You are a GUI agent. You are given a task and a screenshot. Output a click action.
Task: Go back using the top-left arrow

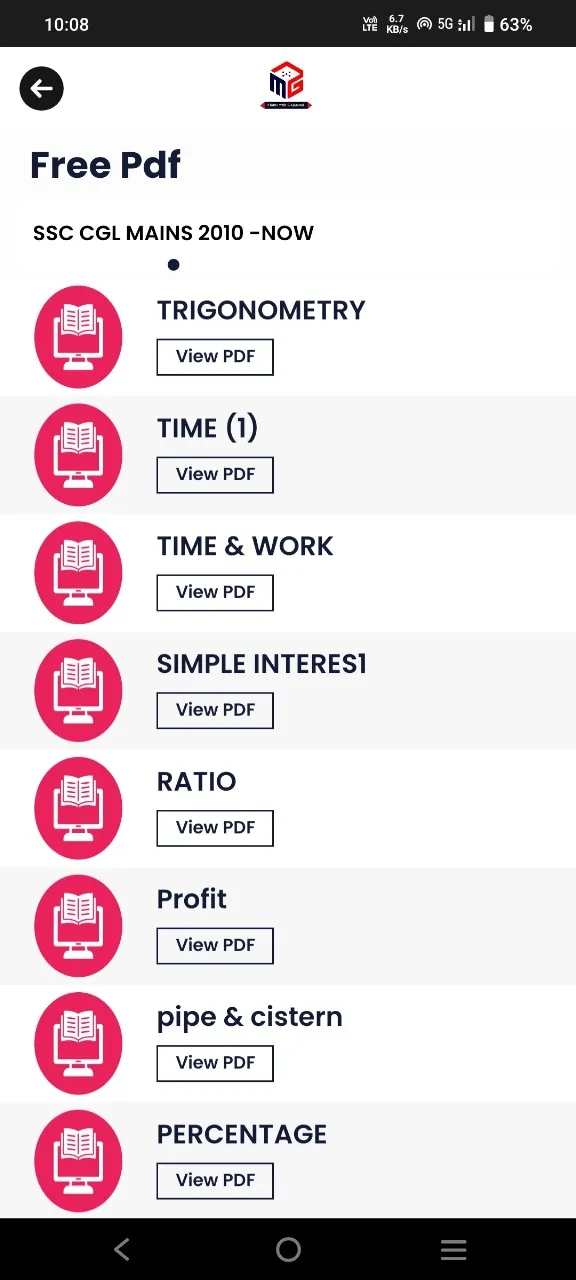tap(42, 89)
